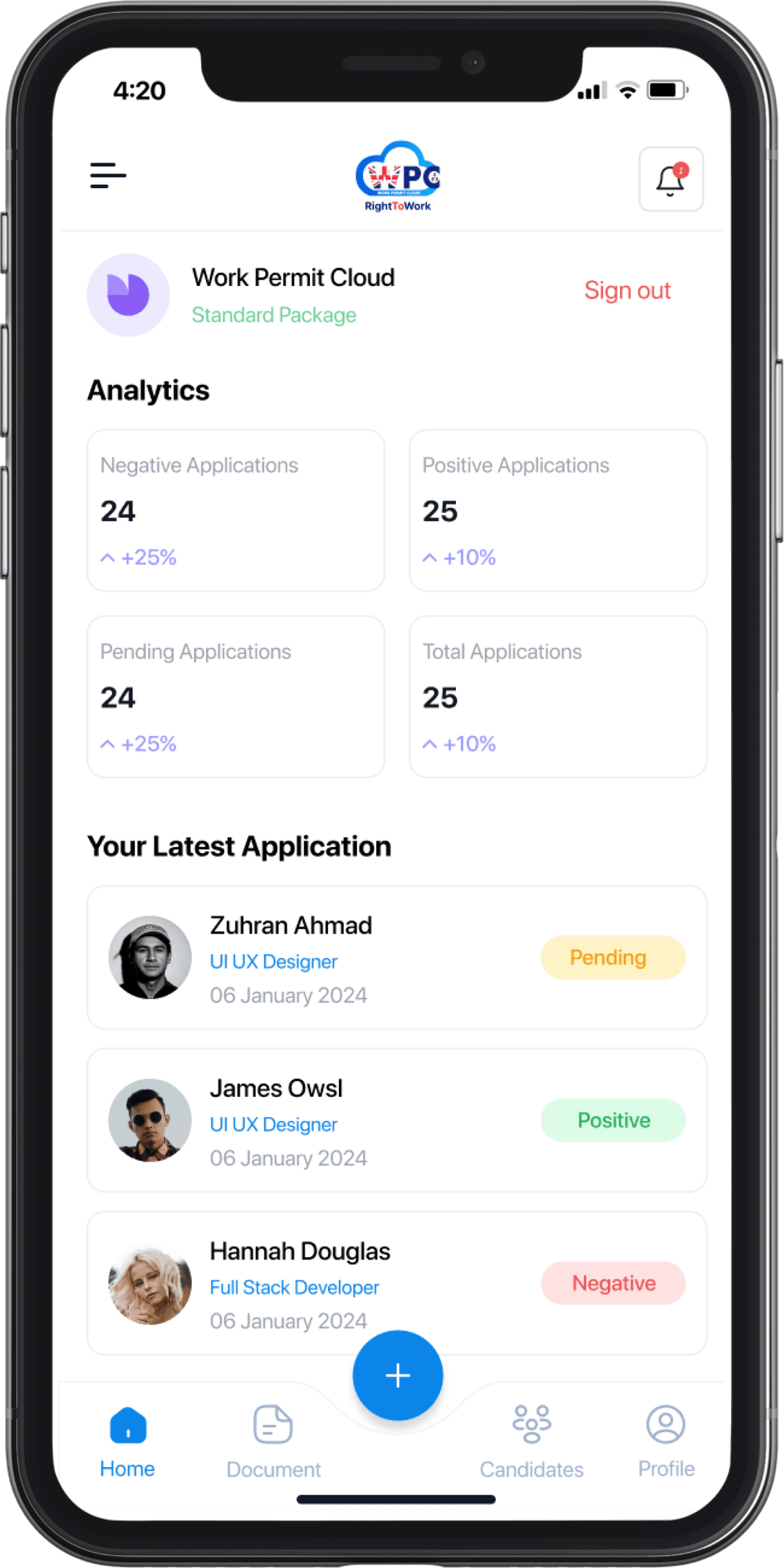Viewport: 784px width, 1568px height.
Task: Switch to the Home tab
Action: (128, 1441)
